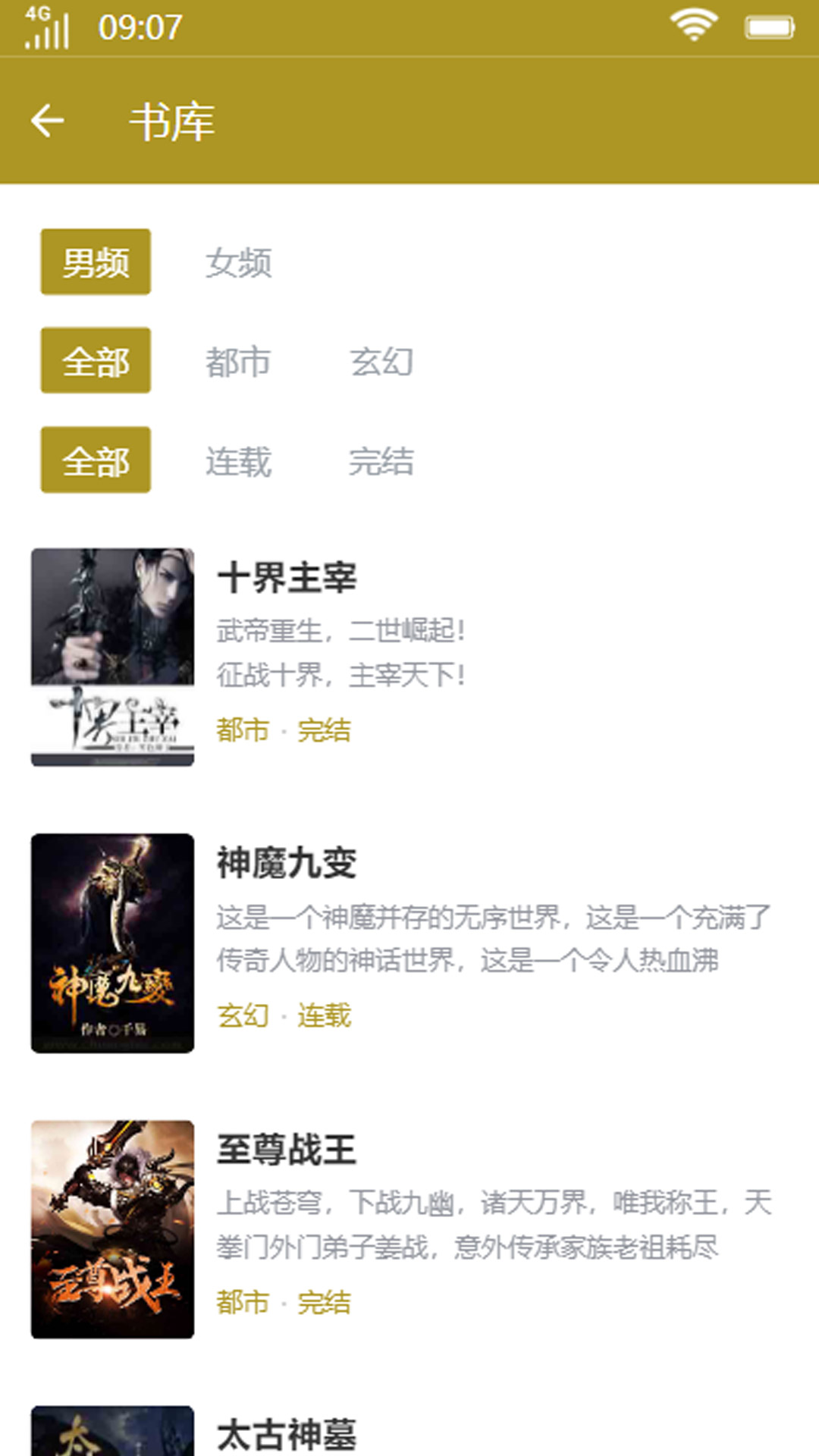Filter books by 都市 genre
819x1456 pixels.
[x=238, y=361]
